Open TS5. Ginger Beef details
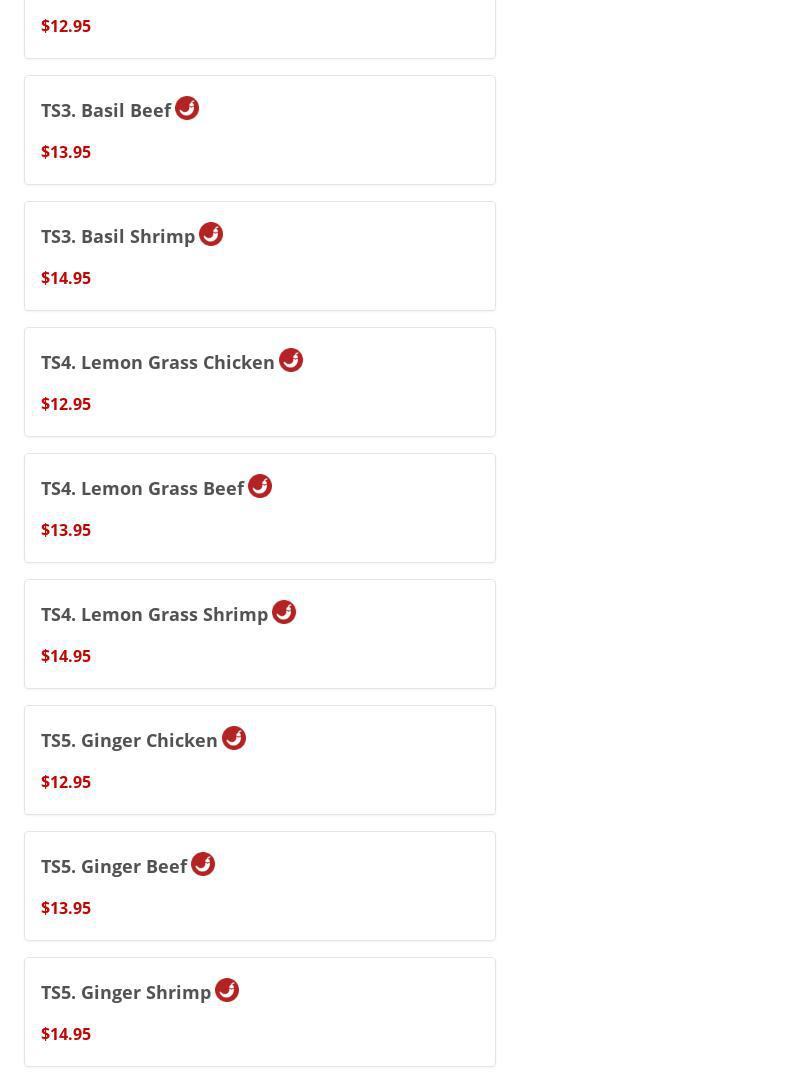 click(x=259, y=886)
